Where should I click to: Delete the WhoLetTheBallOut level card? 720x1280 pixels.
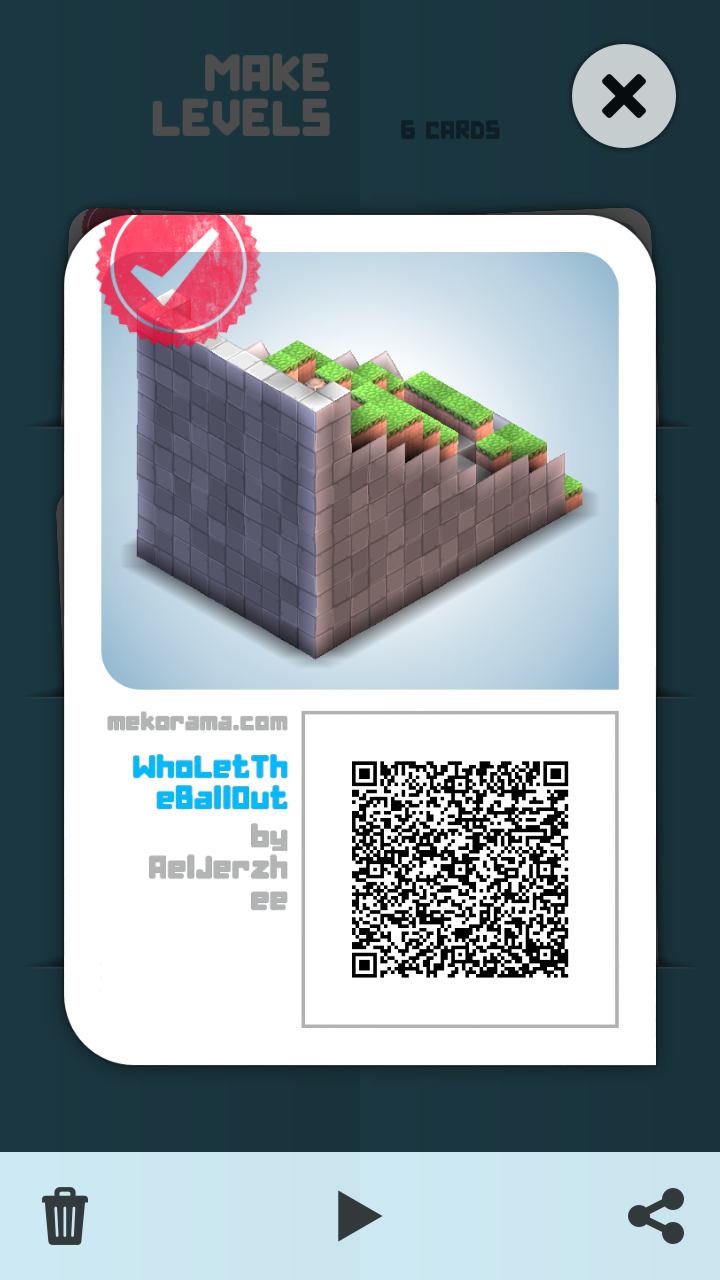[65, 1216]
